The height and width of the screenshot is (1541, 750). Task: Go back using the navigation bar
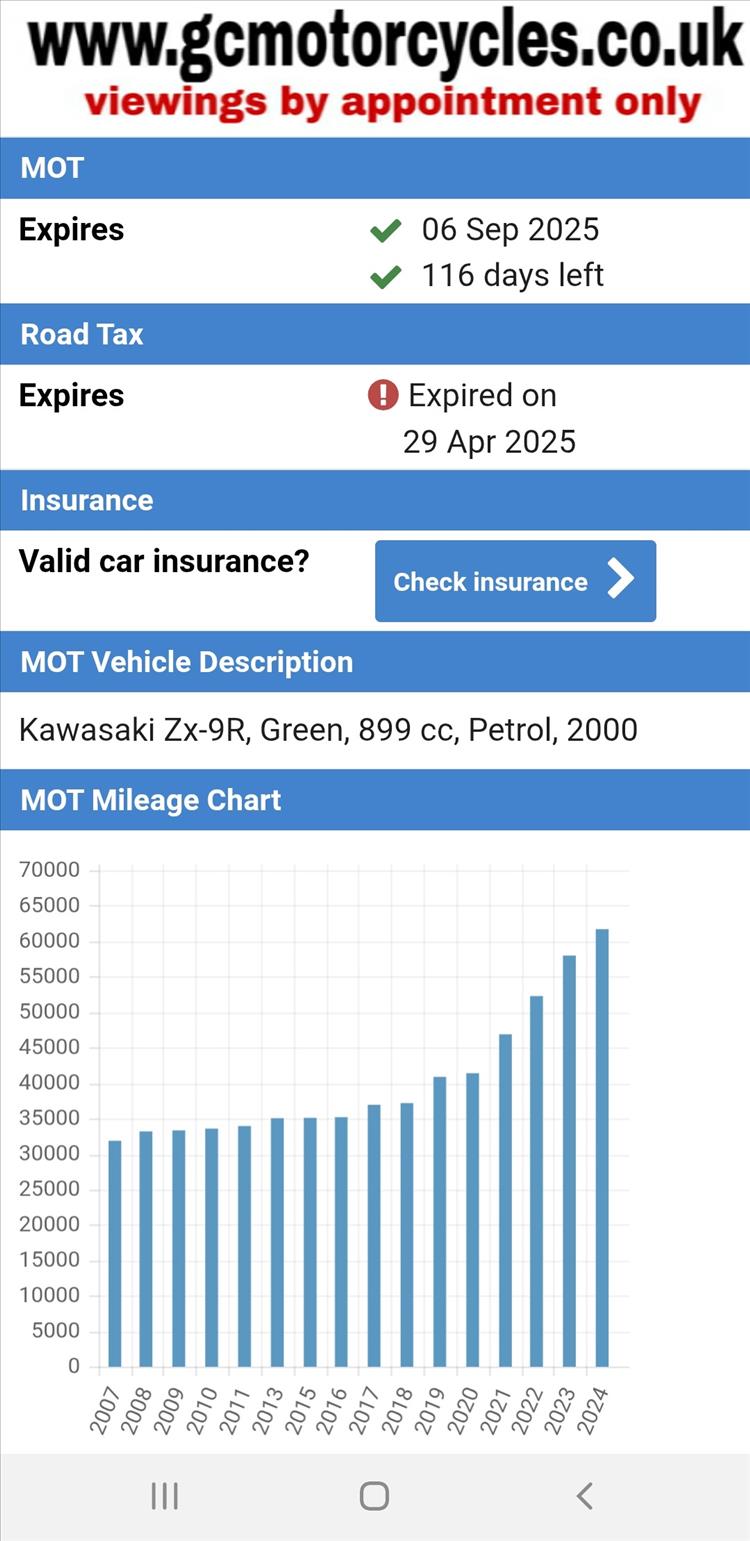point(585,1496)
